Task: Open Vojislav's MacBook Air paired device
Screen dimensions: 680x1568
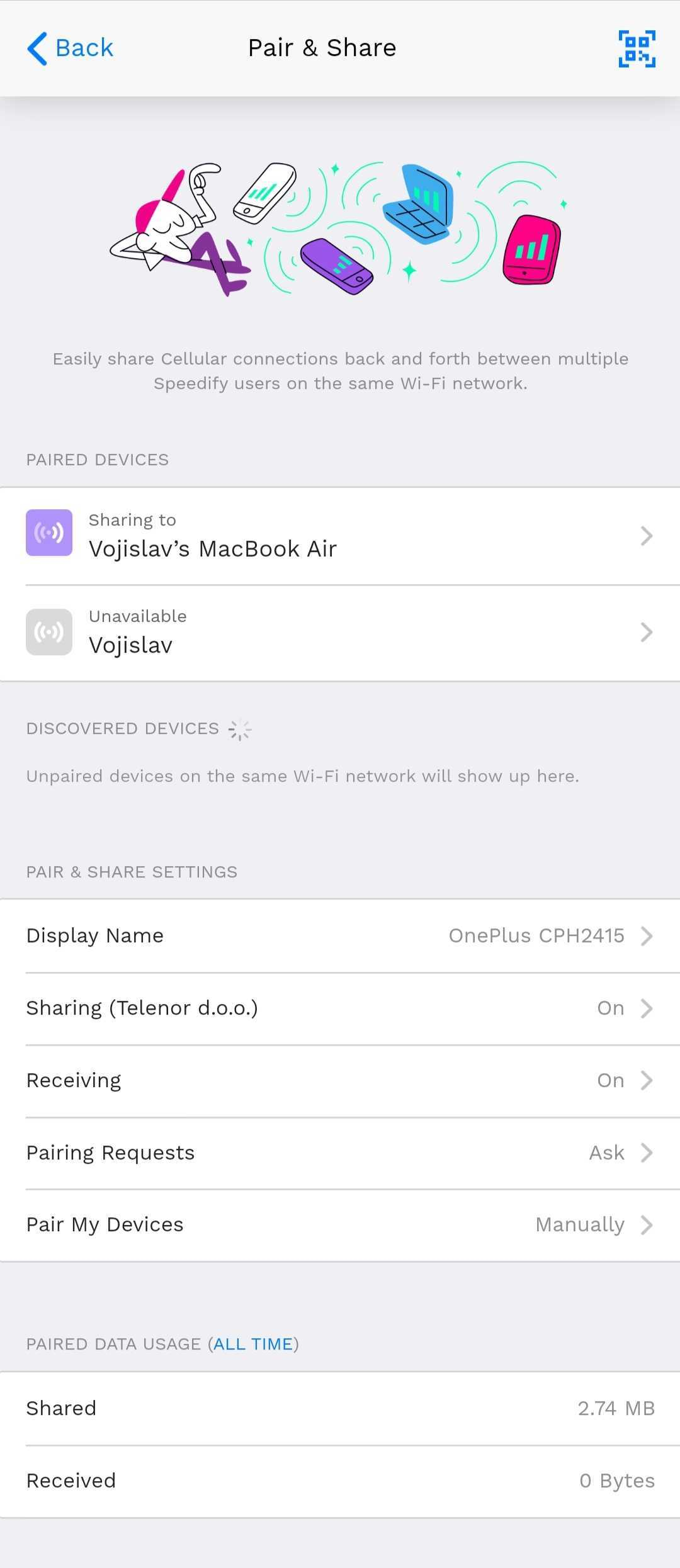Action: pyautogui.click(x=340, y=536)
